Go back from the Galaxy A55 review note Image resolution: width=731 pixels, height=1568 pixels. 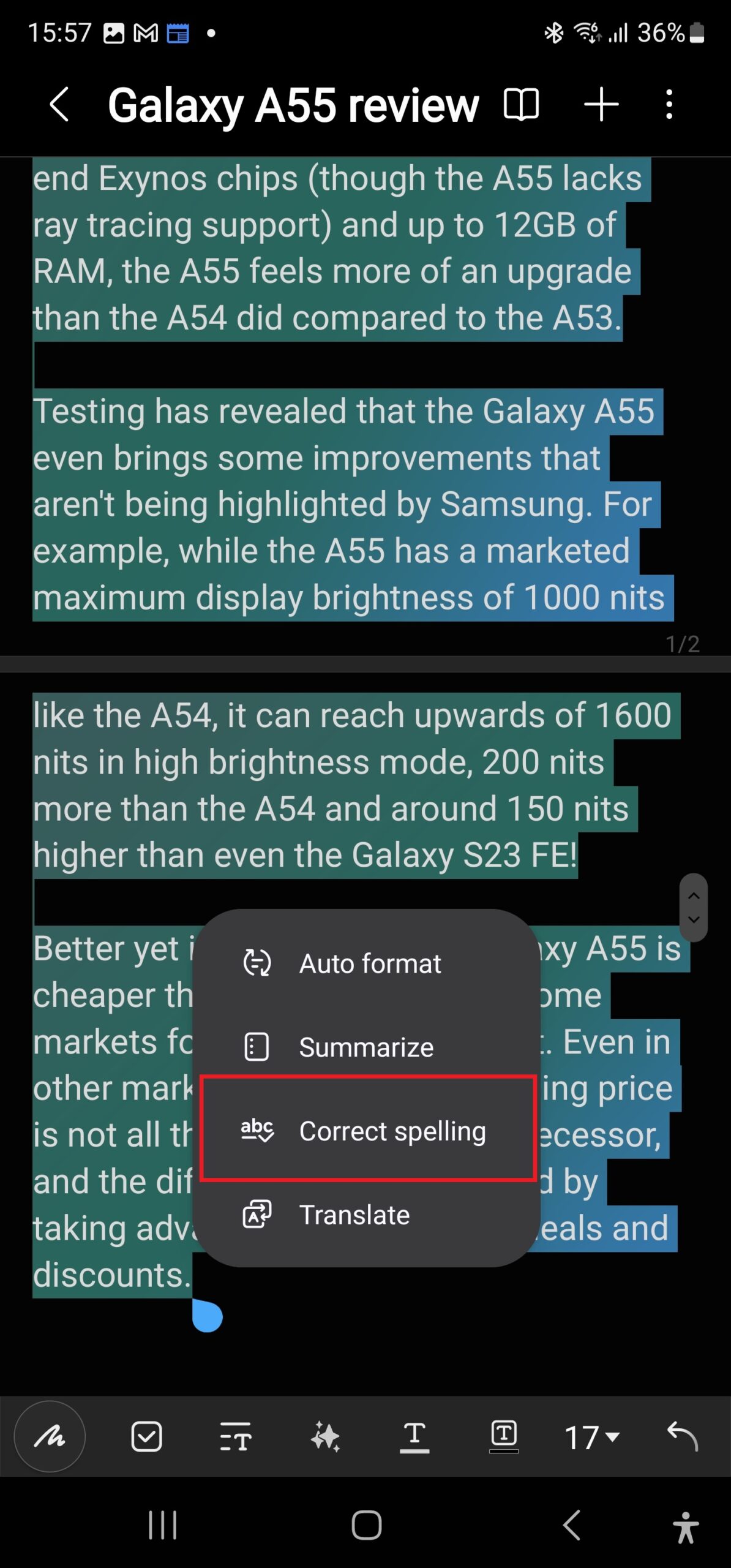(59, 104)
